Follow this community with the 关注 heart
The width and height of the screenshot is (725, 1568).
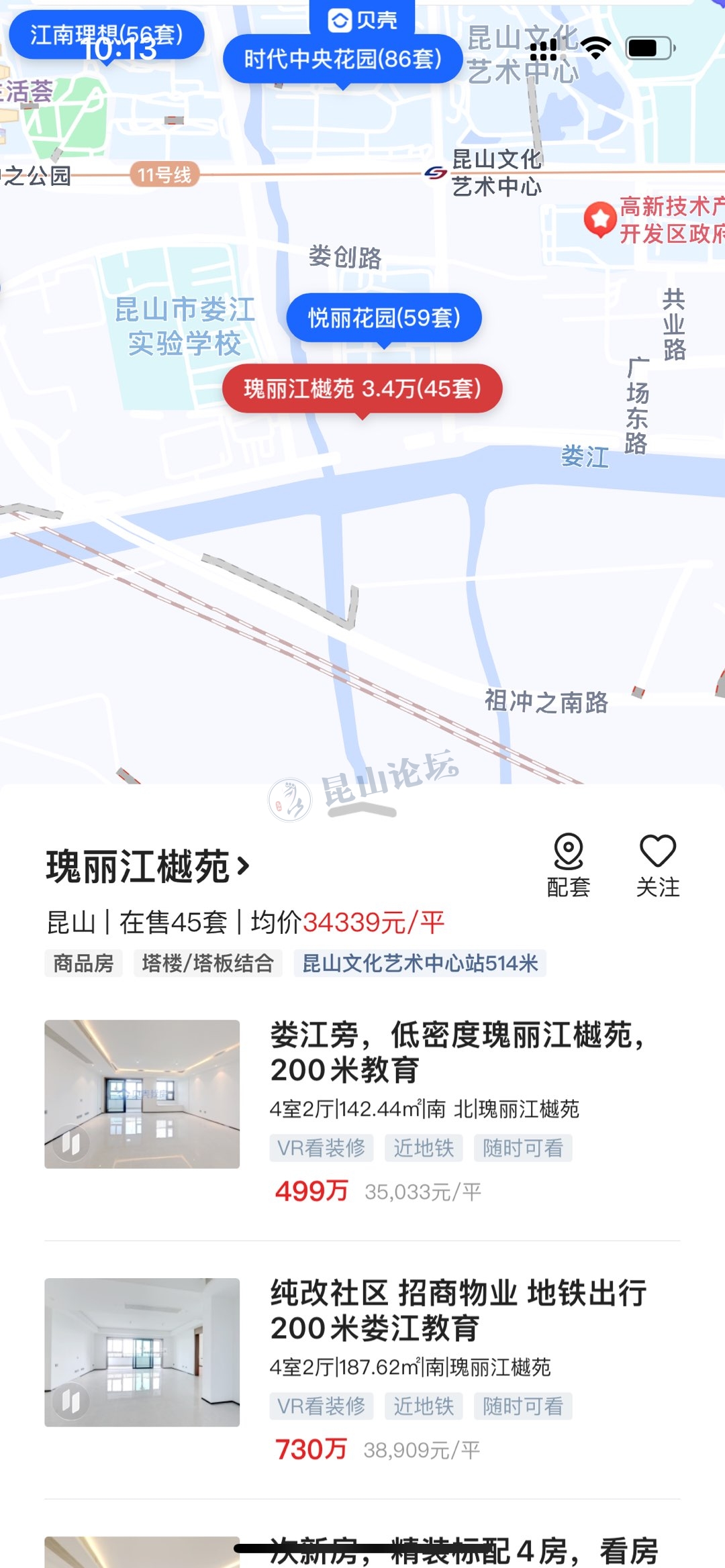pyautogui.click(x=657, y=865)
